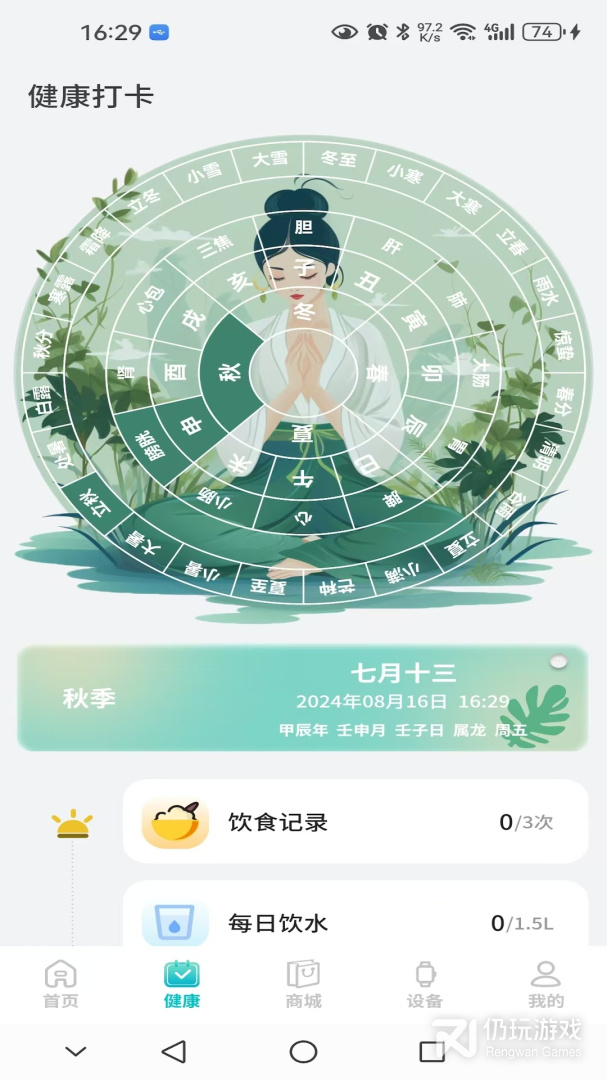This screenshot has height=1080, width=607.
Task: Go to the 商城 shop tab
Action: click(303, 984)
